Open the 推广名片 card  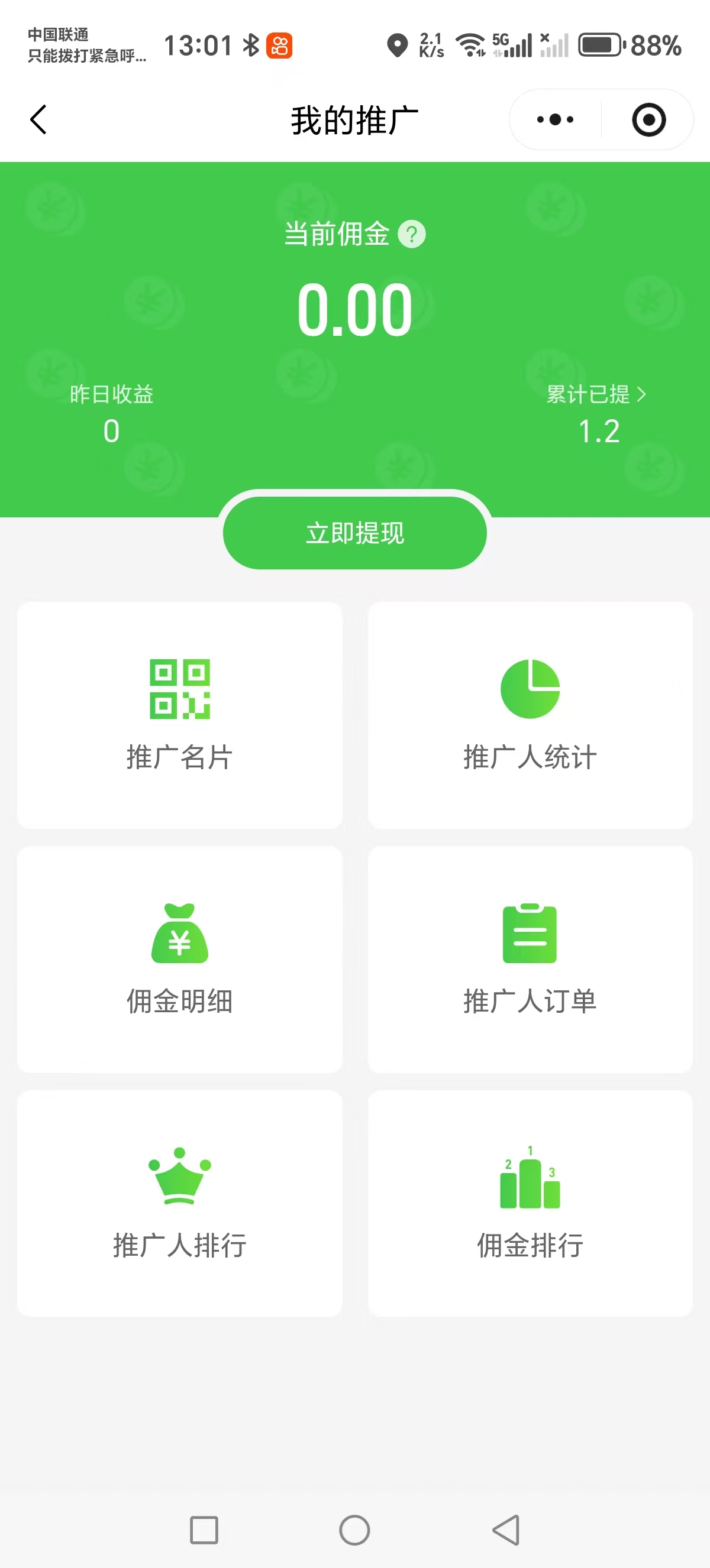click(180, 715)
